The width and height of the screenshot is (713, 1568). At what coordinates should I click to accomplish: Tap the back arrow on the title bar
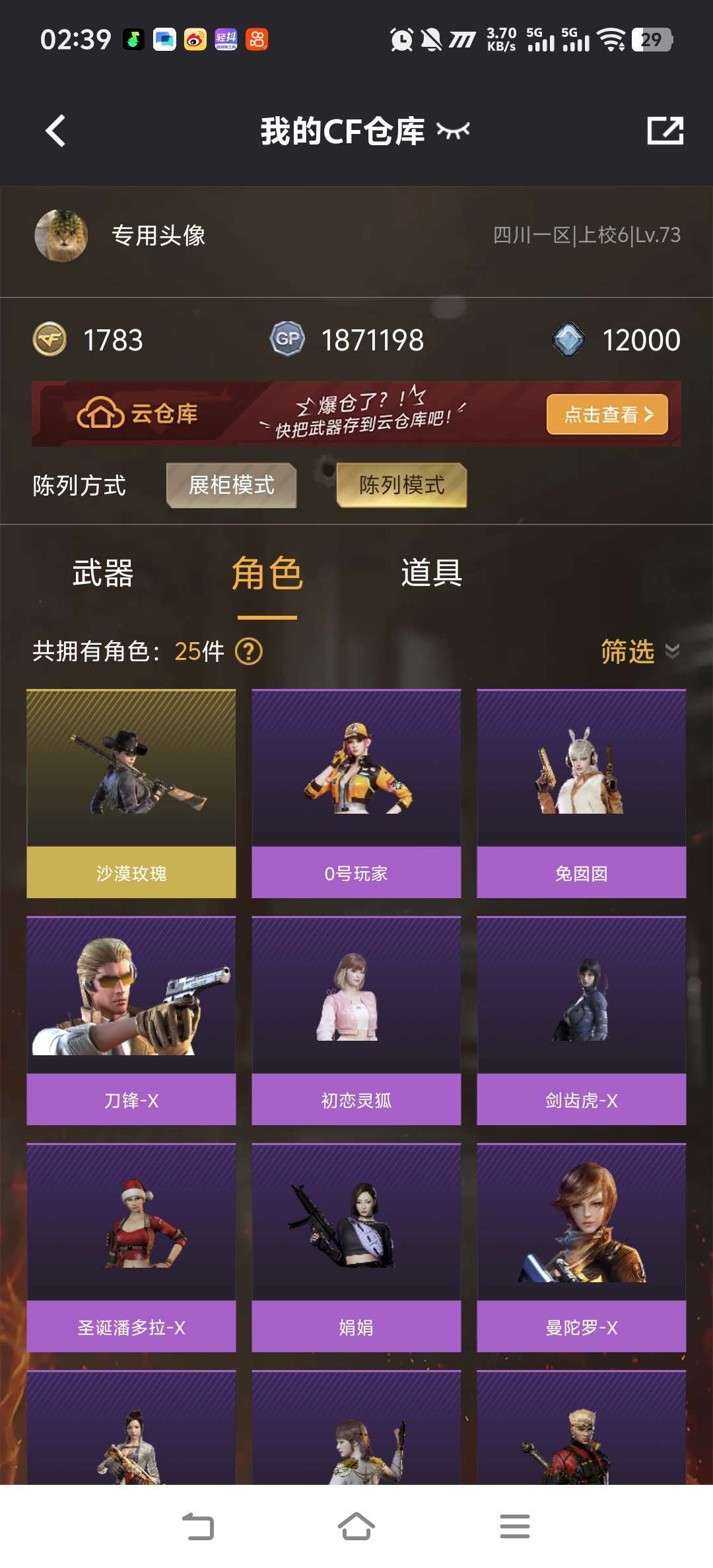(x=56, y=130)
